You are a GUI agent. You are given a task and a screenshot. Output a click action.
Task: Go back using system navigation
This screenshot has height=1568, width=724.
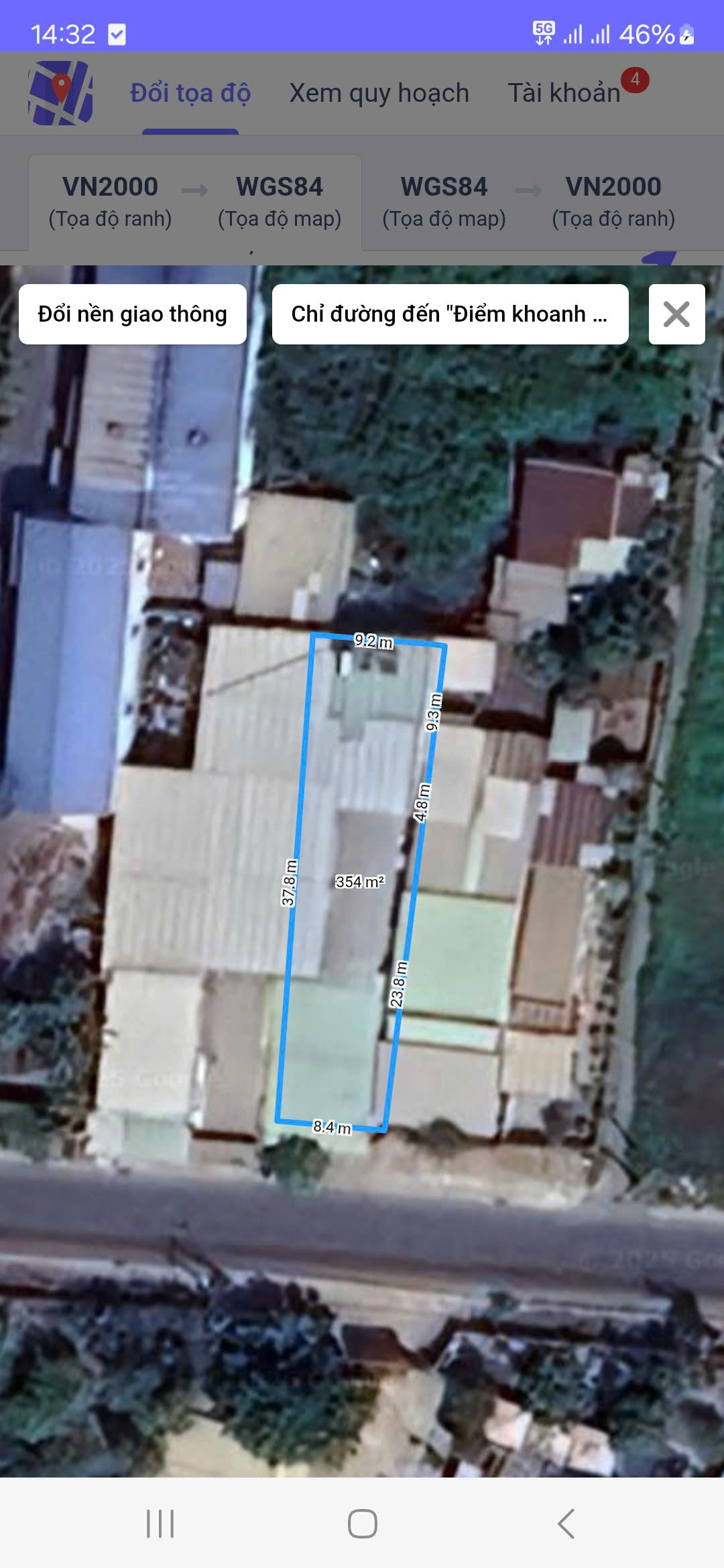click(x=566, y=1524)
